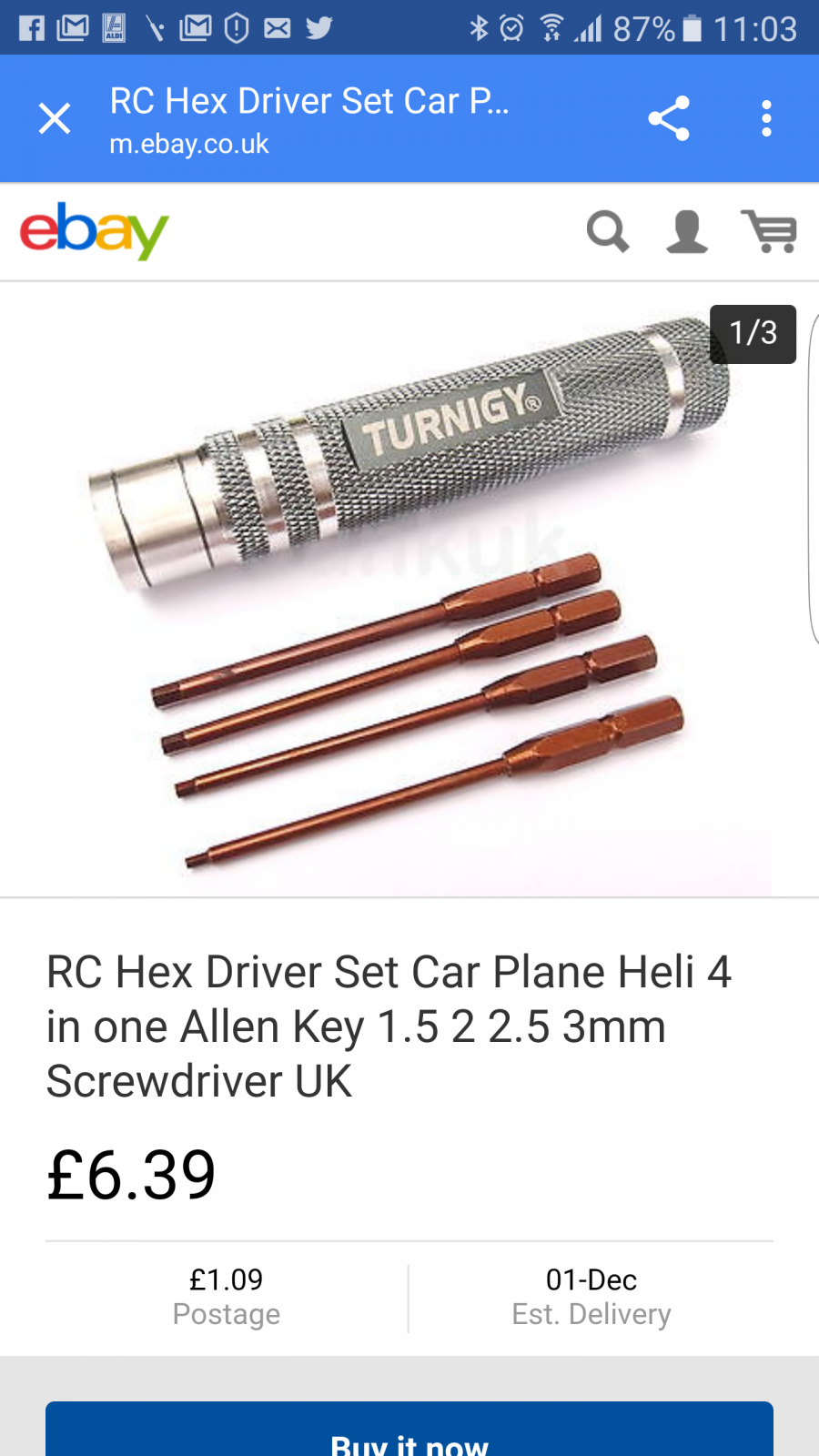This screenshot has height=1456, width=819.
Task: Tap the Buy it now button
Action: [409, 1431]
